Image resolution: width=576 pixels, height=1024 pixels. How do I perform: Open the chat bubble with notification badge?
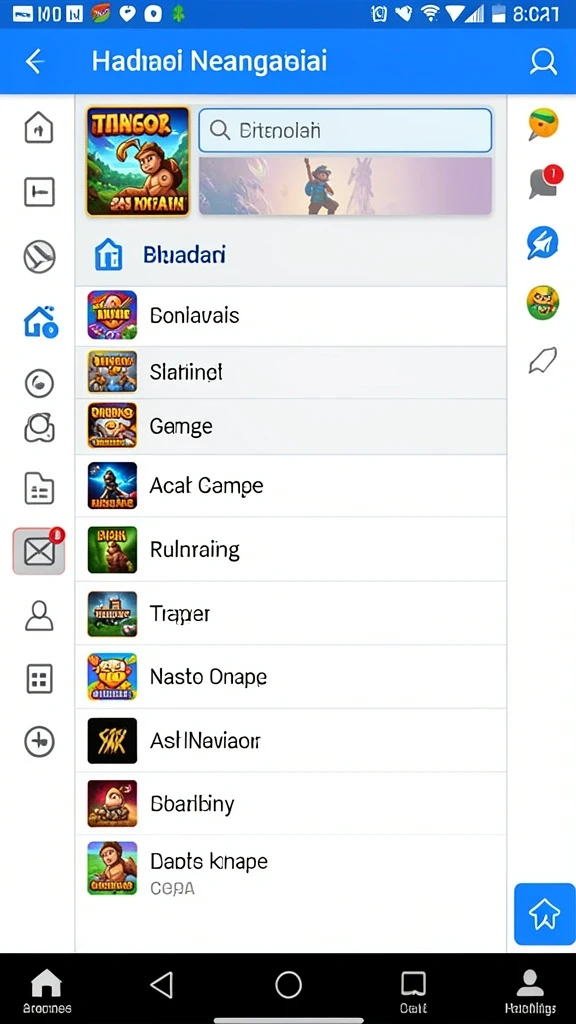(543, 182)
